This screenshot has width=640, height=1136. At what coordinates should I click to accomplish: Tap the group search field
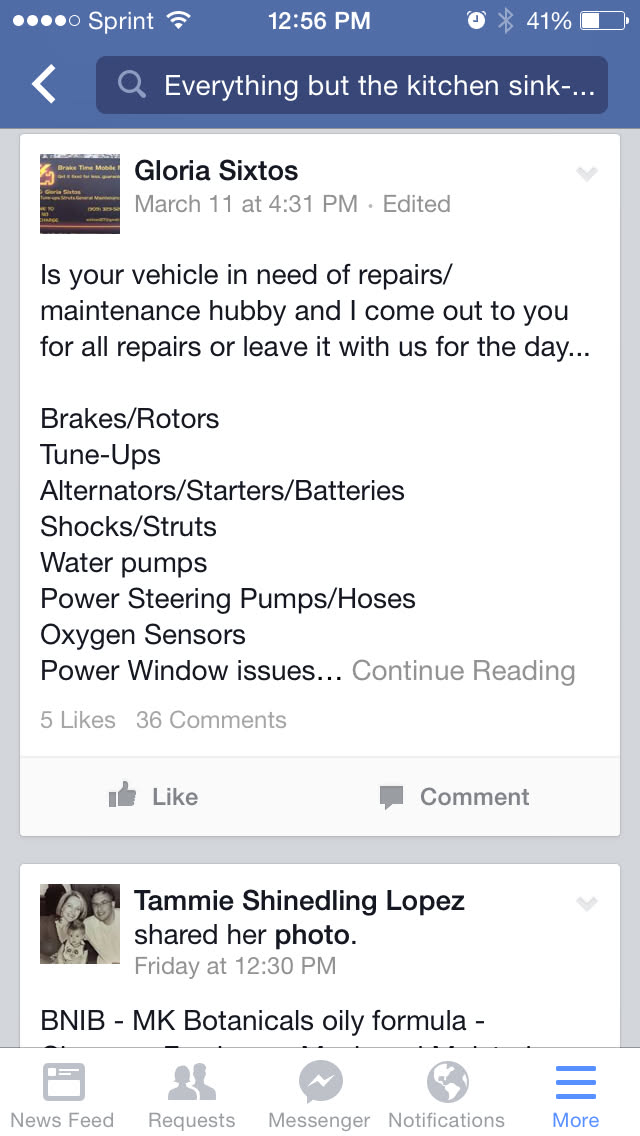click(352, 85)
